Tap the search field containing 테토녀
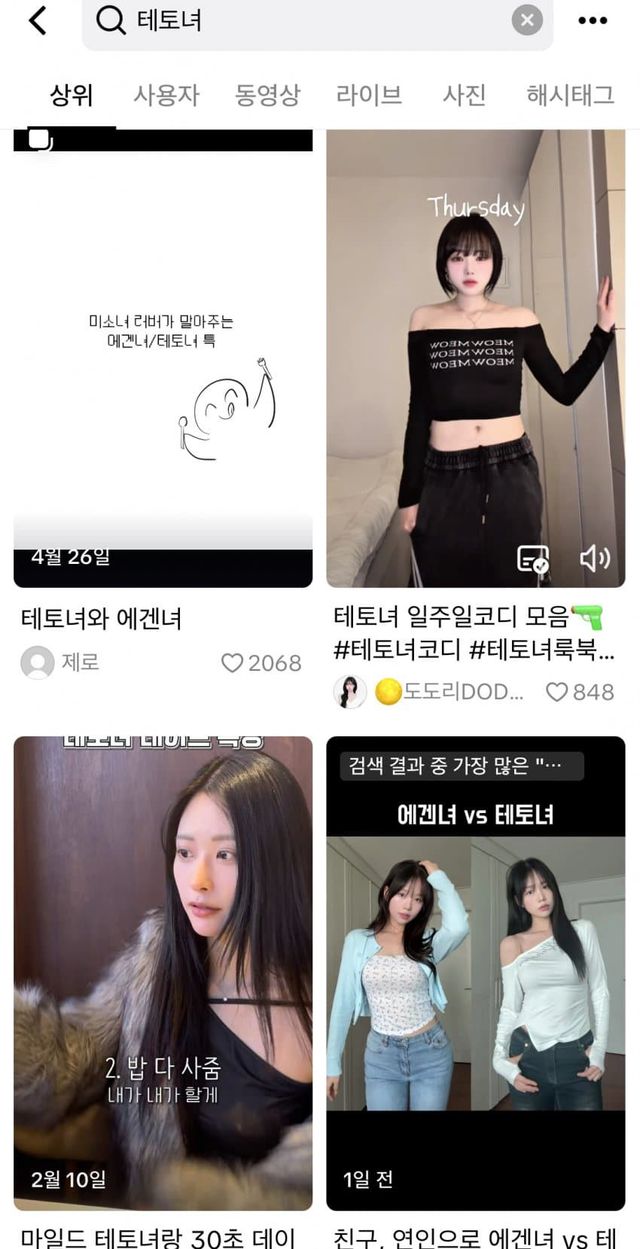 [300, 20]
